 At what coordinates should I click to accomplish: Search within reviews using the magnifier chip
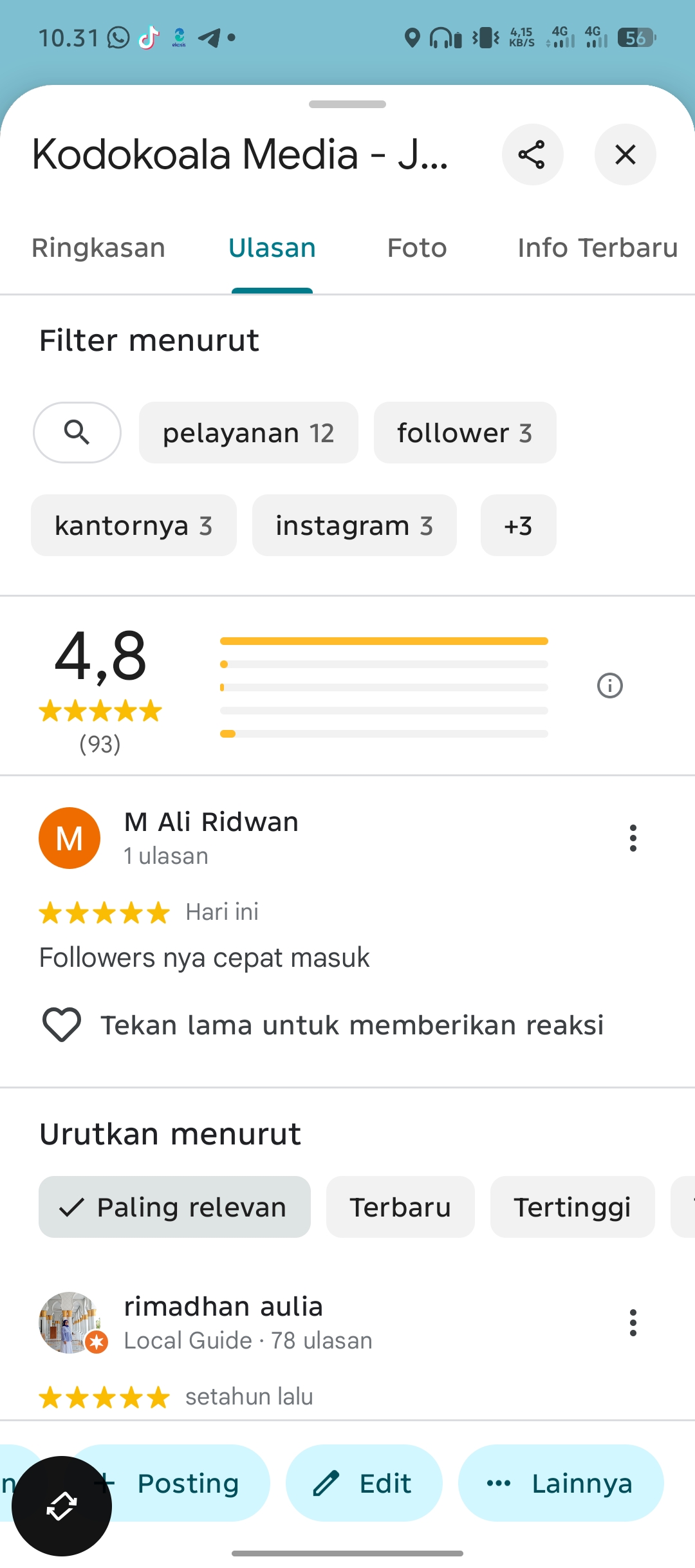(77, 433)
